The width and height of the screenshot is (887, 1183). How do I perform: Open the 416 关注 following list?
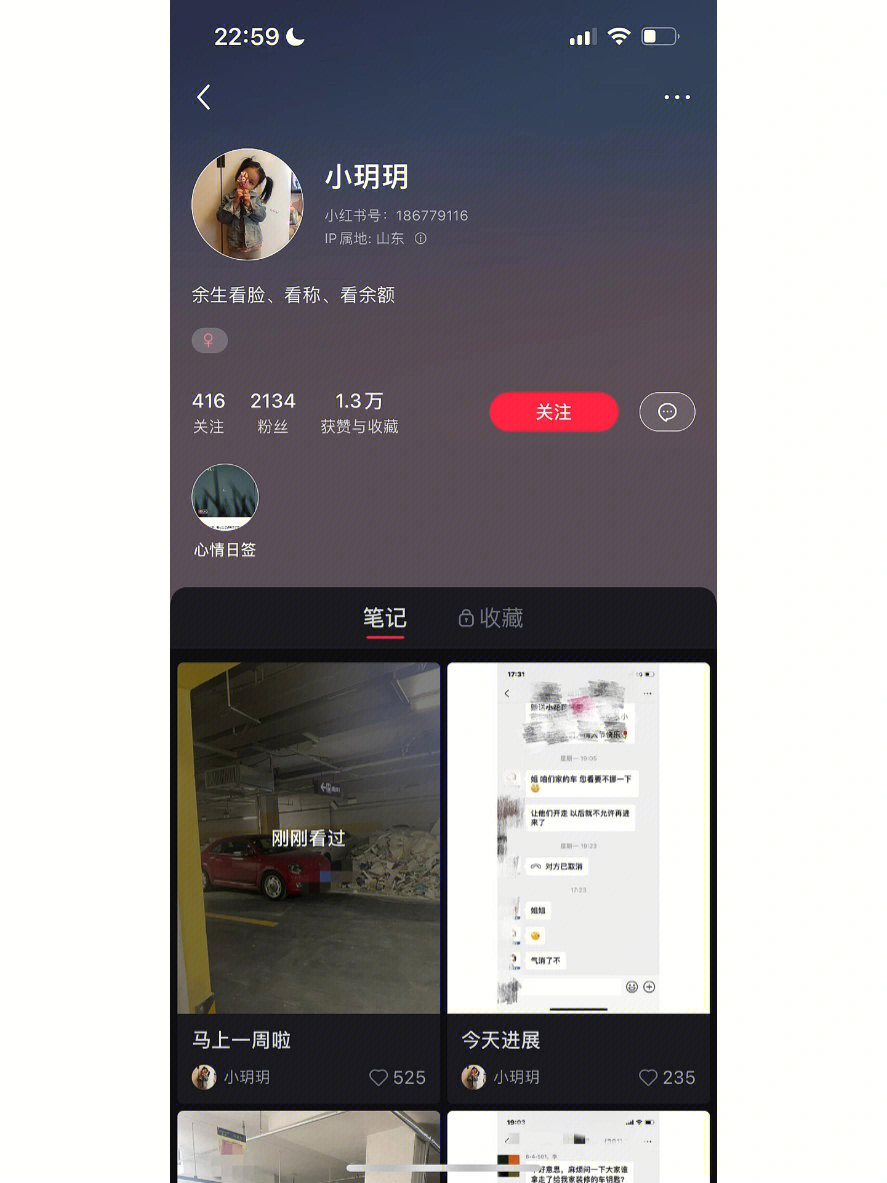208,412
